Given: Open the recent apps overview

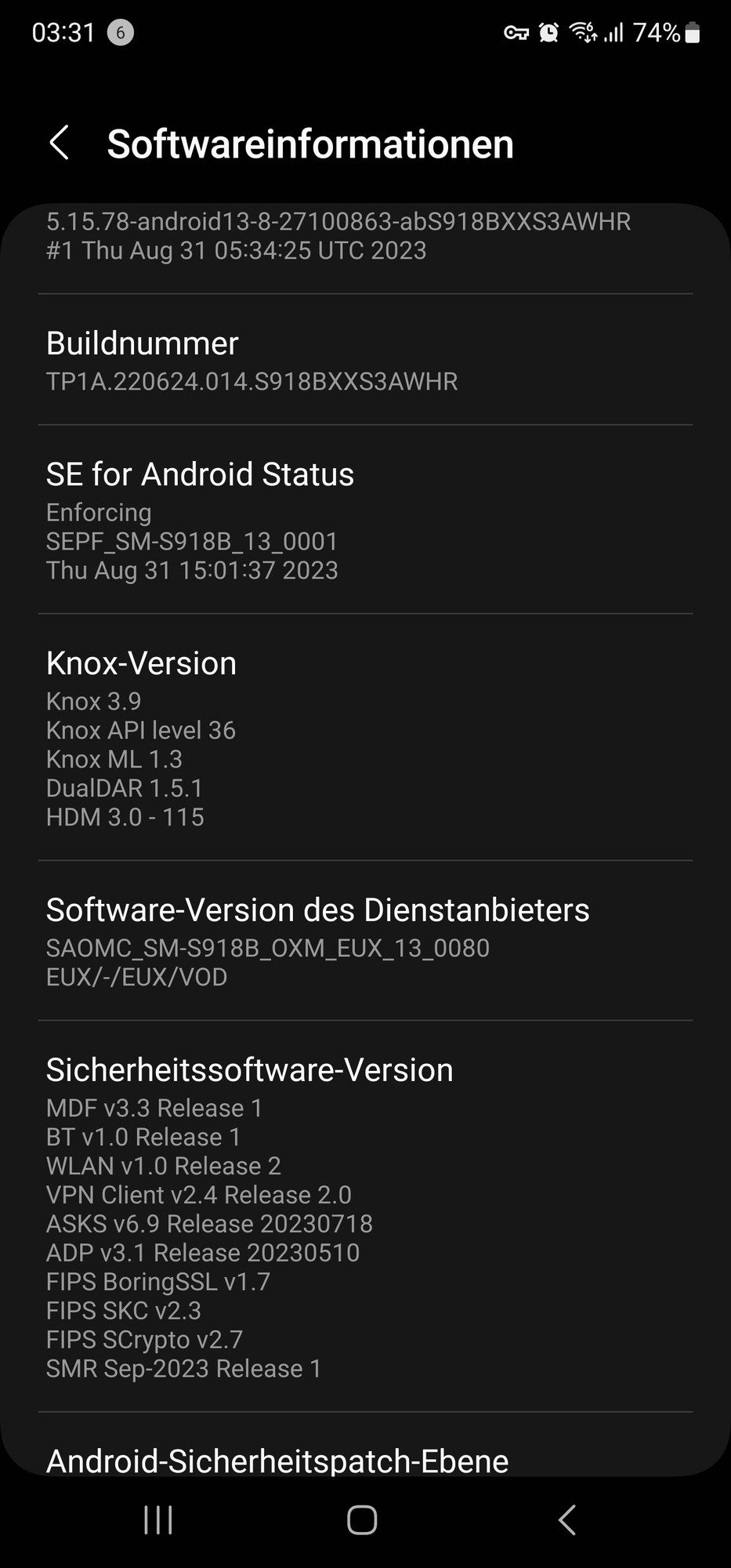Looking at the screenshot, I should [x=158, y=1520].
